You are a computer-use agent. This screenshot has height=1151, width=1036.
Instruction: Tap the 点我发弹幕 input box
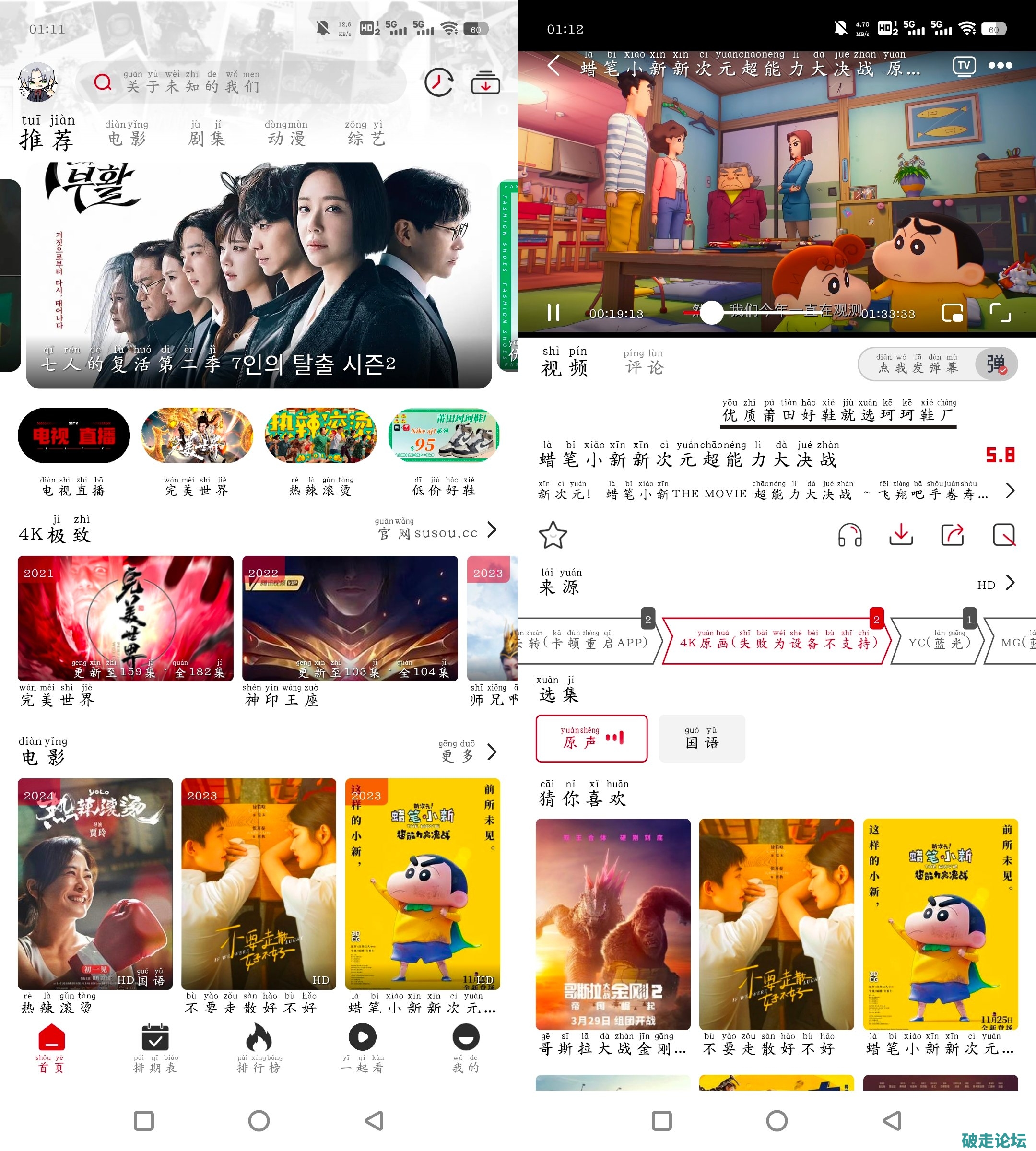click(918, 364)
